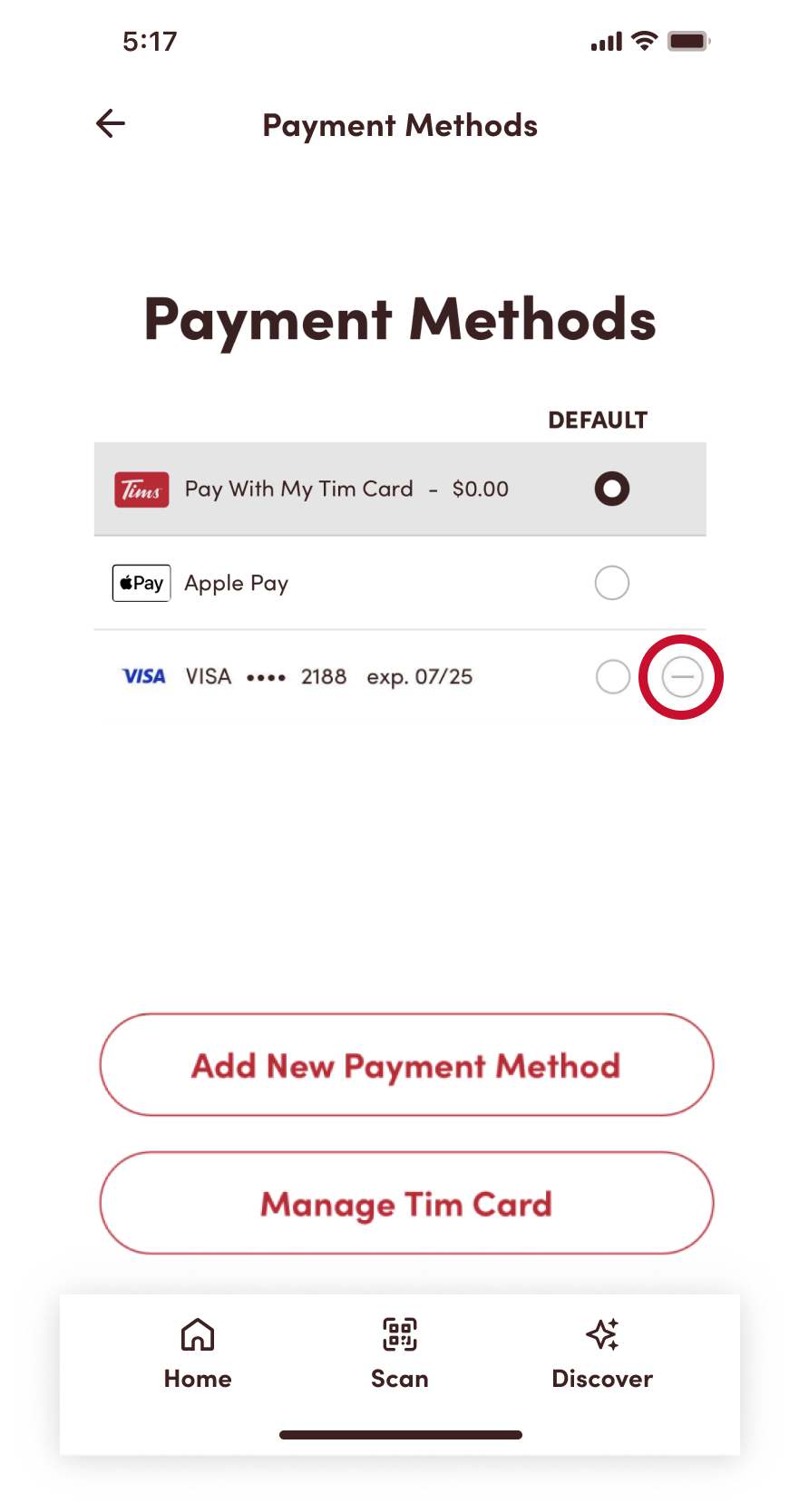
Task: Go back from Payment Methods
Action: pos(111,123)
